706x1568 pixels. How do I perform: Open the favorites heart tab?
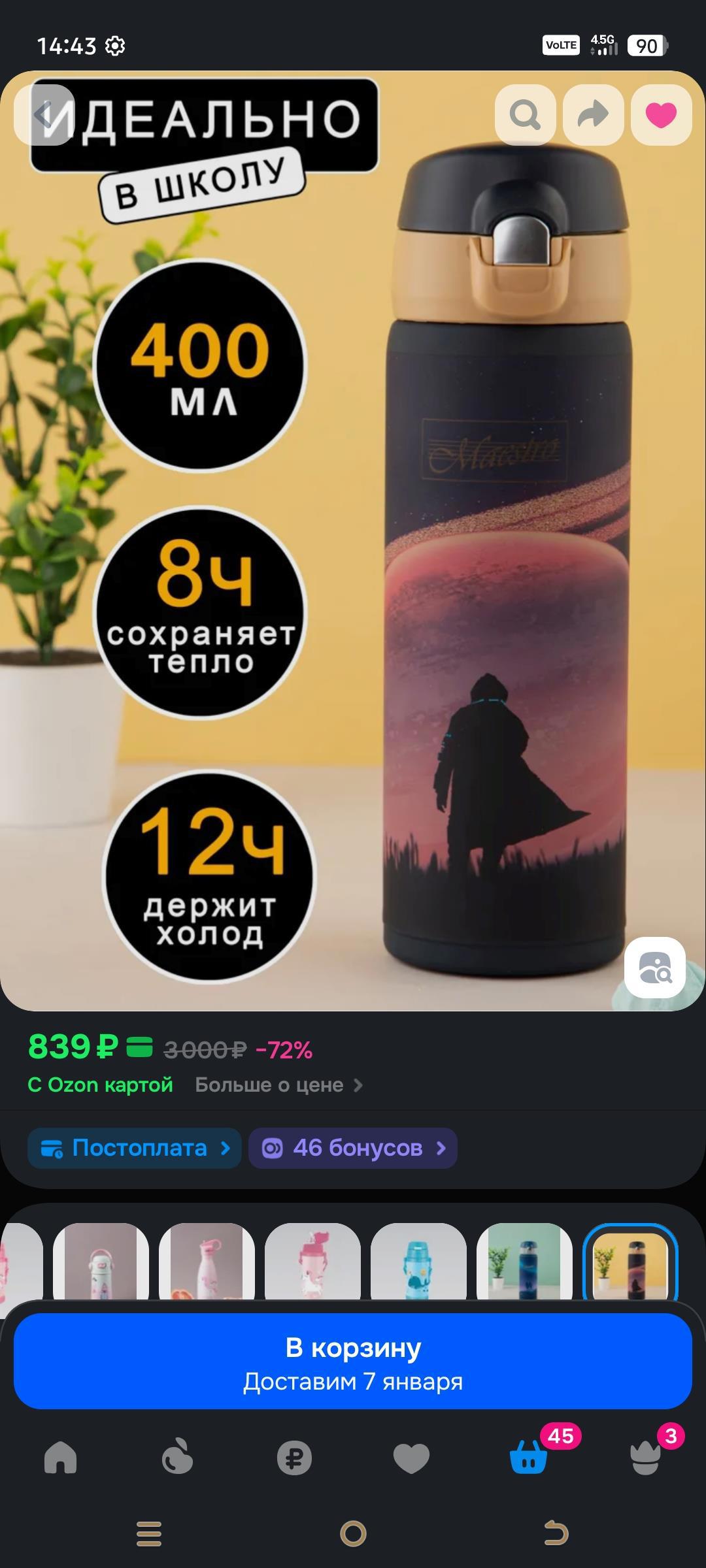click(x=411, y=1458)
